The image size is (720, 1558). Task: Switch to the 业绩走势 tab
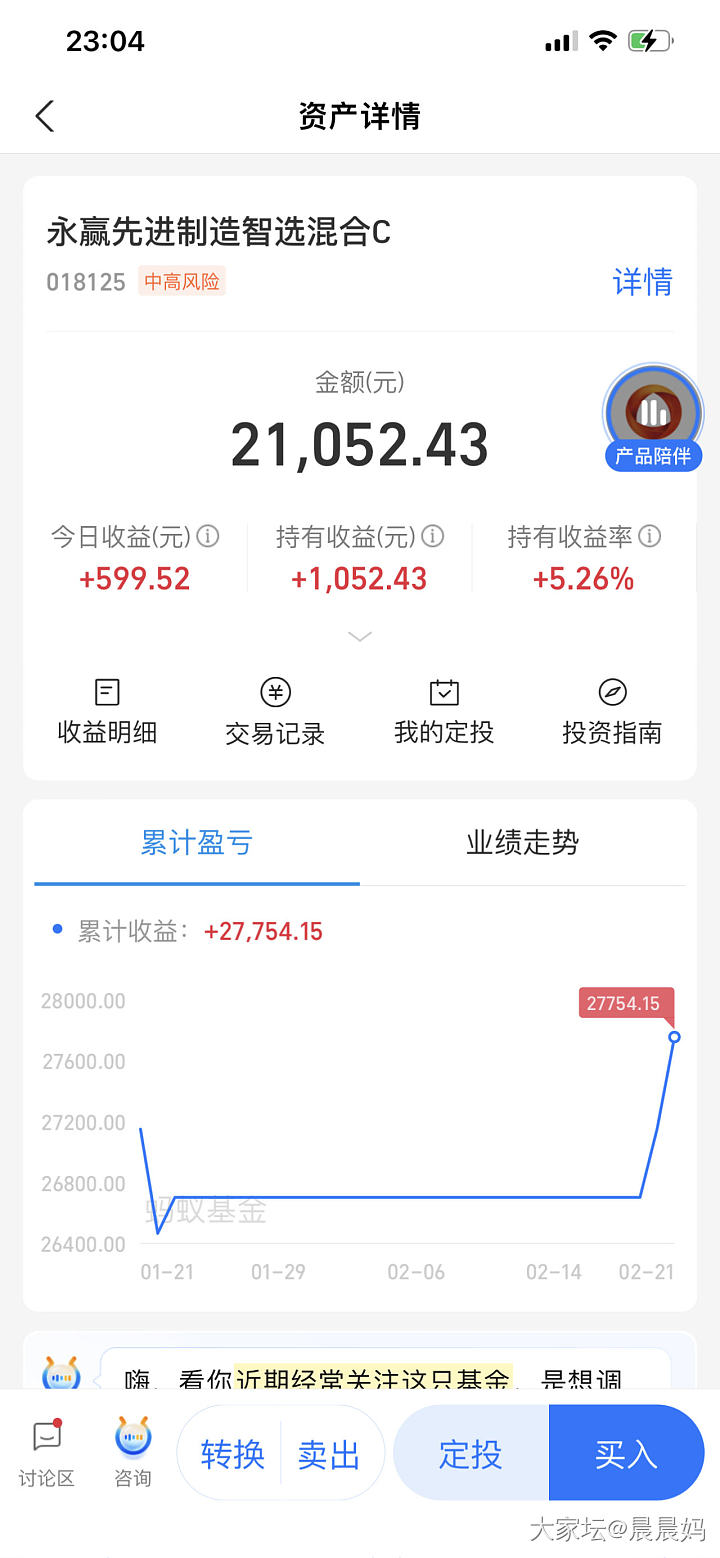coord(522,843)
